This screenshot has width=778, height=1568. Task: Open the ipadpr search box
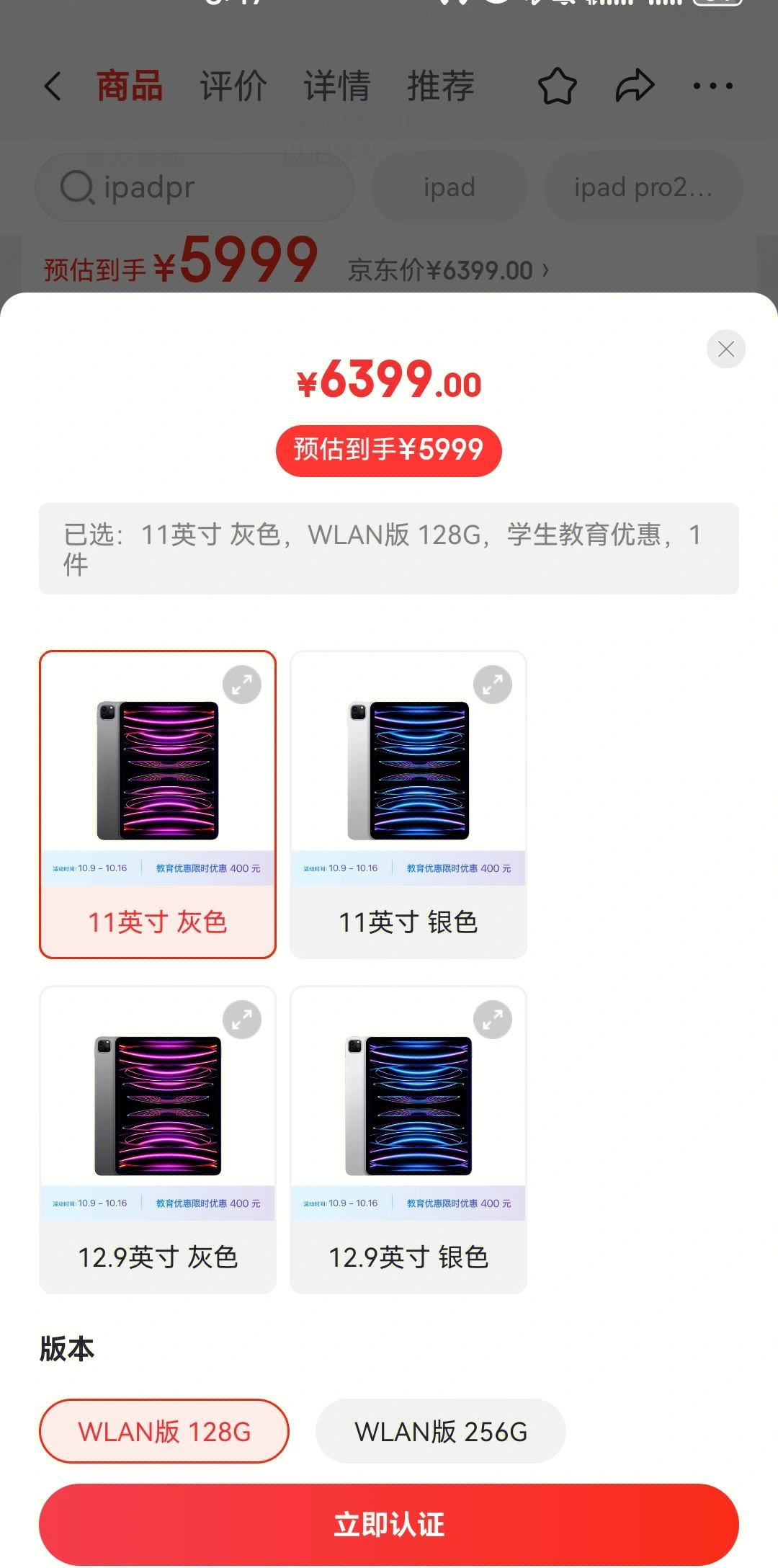(x=194, y=187)
